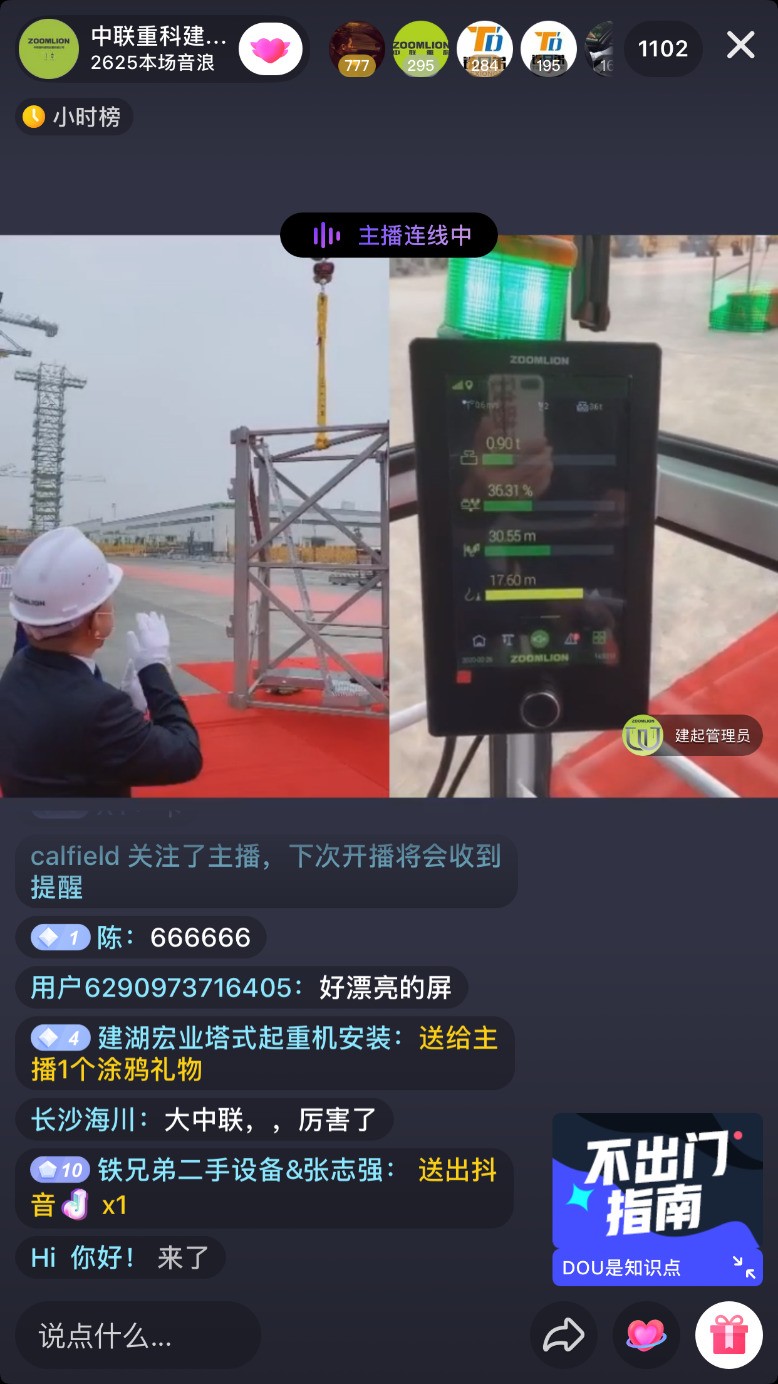View the 1102 viewers list
Image resolution: width=778 pixels, height=1384 pixels.
pos(663,49)
